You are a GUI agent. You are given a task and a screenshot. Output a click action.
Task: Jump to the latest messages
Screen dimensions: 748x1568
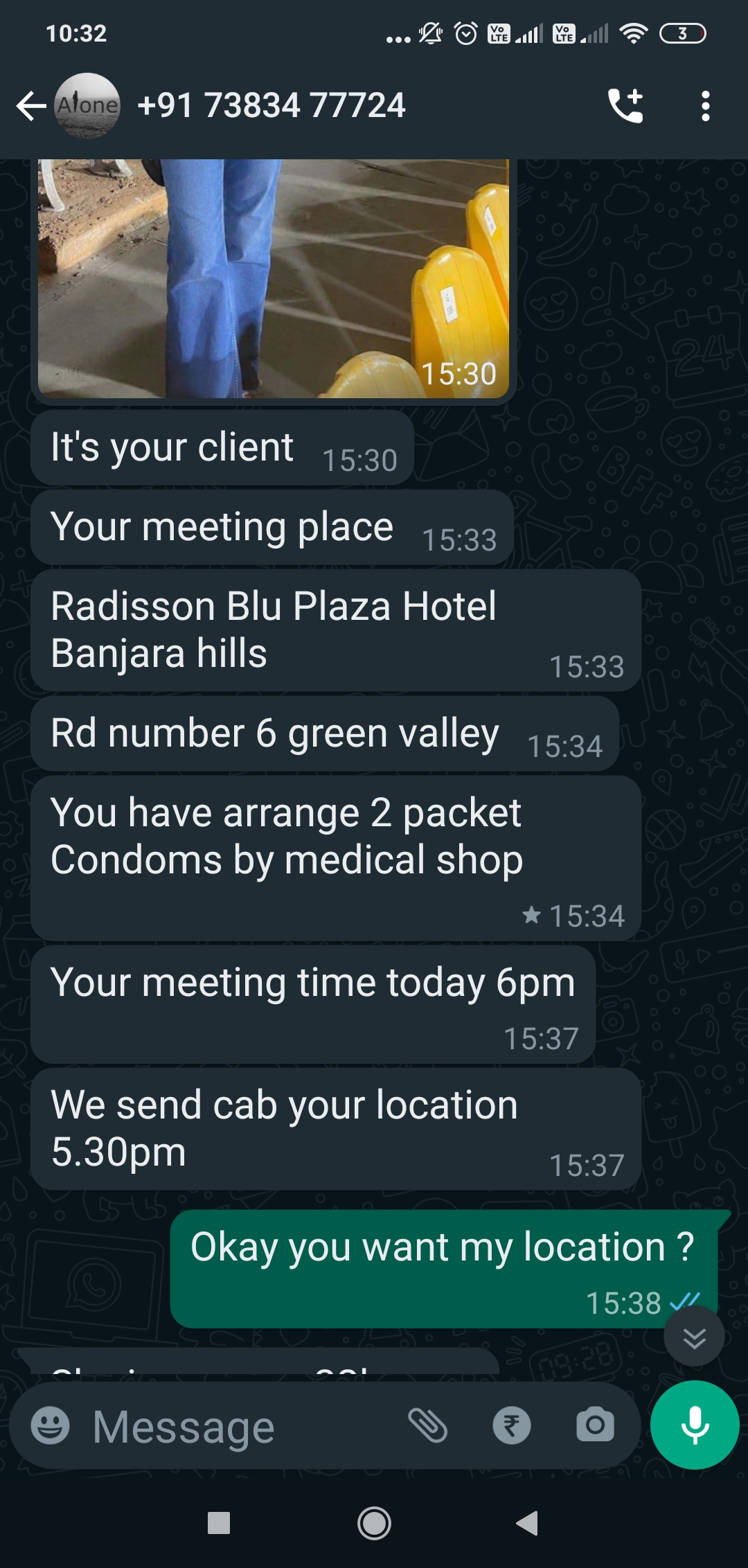click(x=694, y=1337)
